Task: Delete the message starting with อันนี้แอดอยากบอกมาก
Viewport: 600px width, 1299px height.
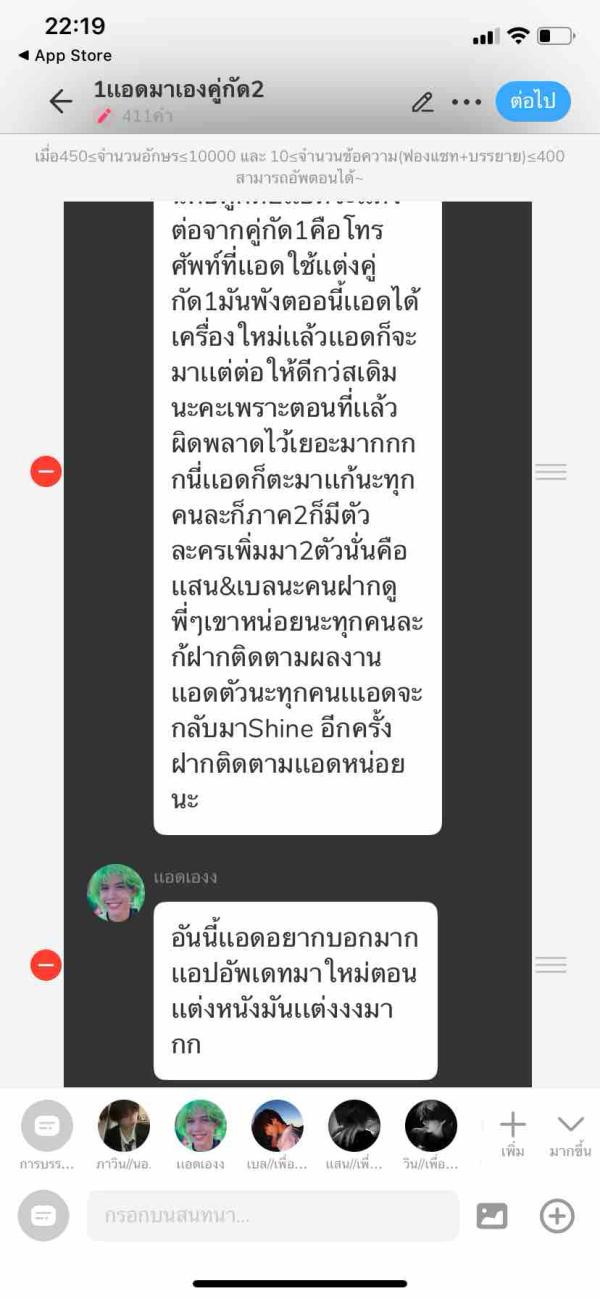Action: pyautogui.click(x=46, y=965)
